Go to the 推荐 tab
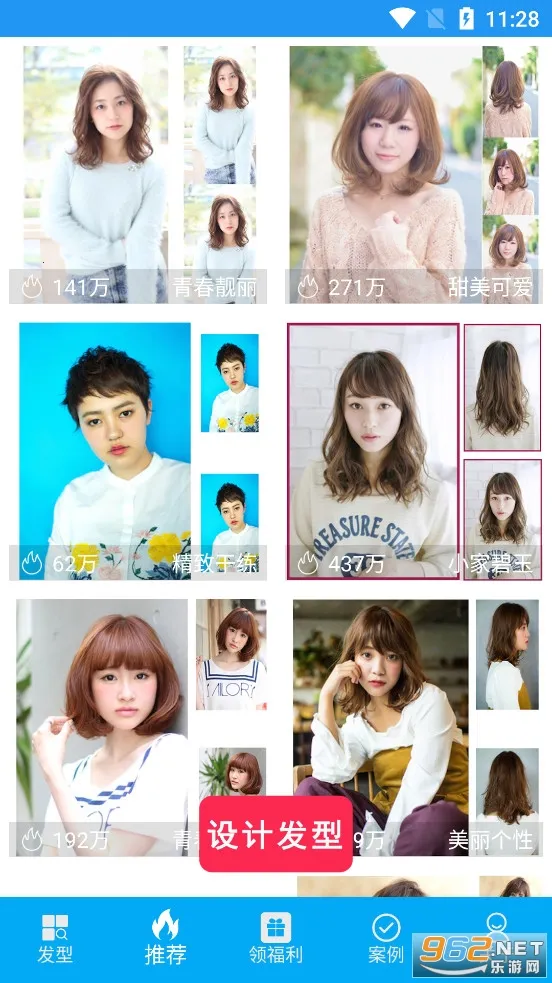552x983 pixels. tap(165, 938)
